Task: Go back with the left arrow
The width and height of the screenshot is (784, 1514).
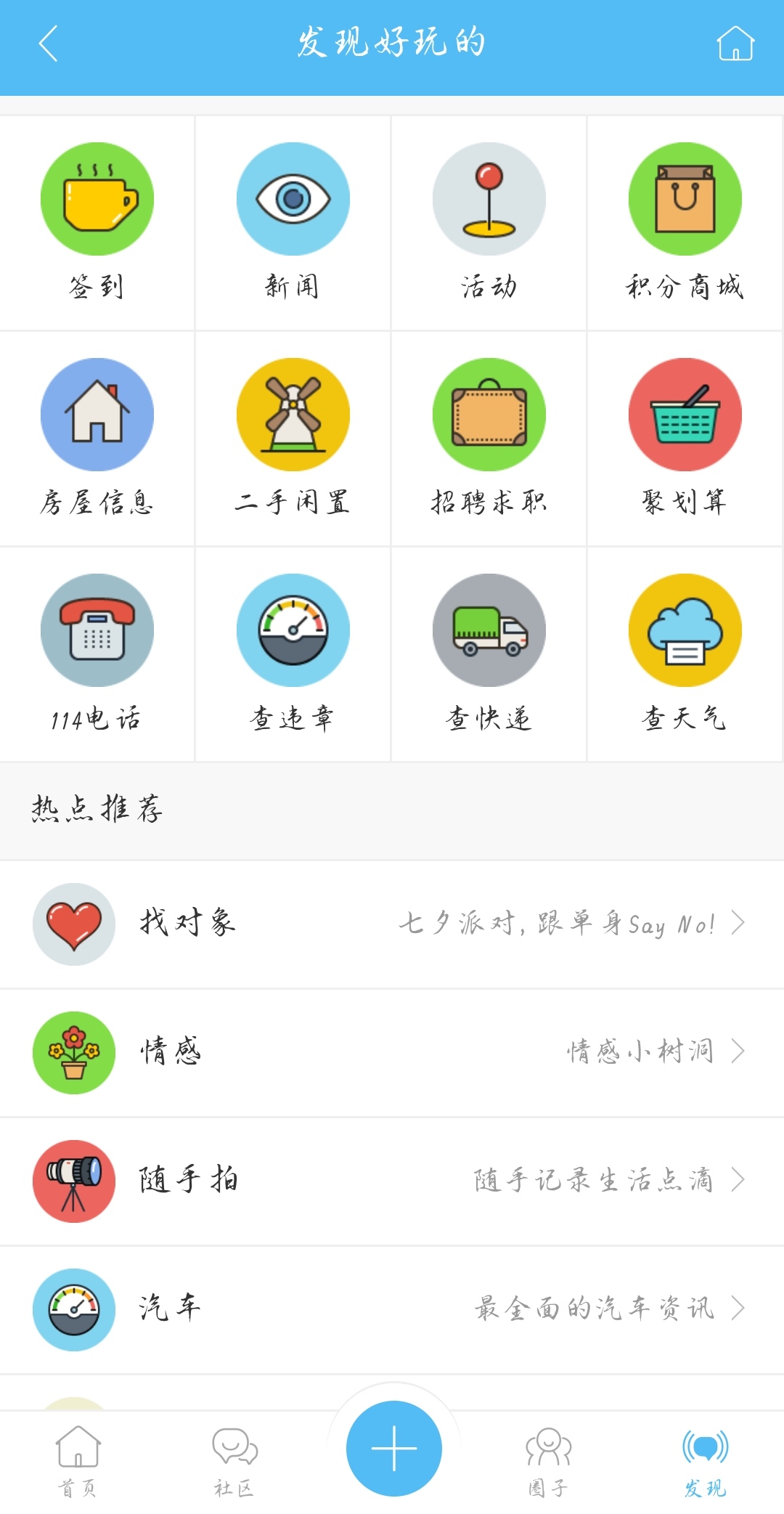Action: pos(48,45)
